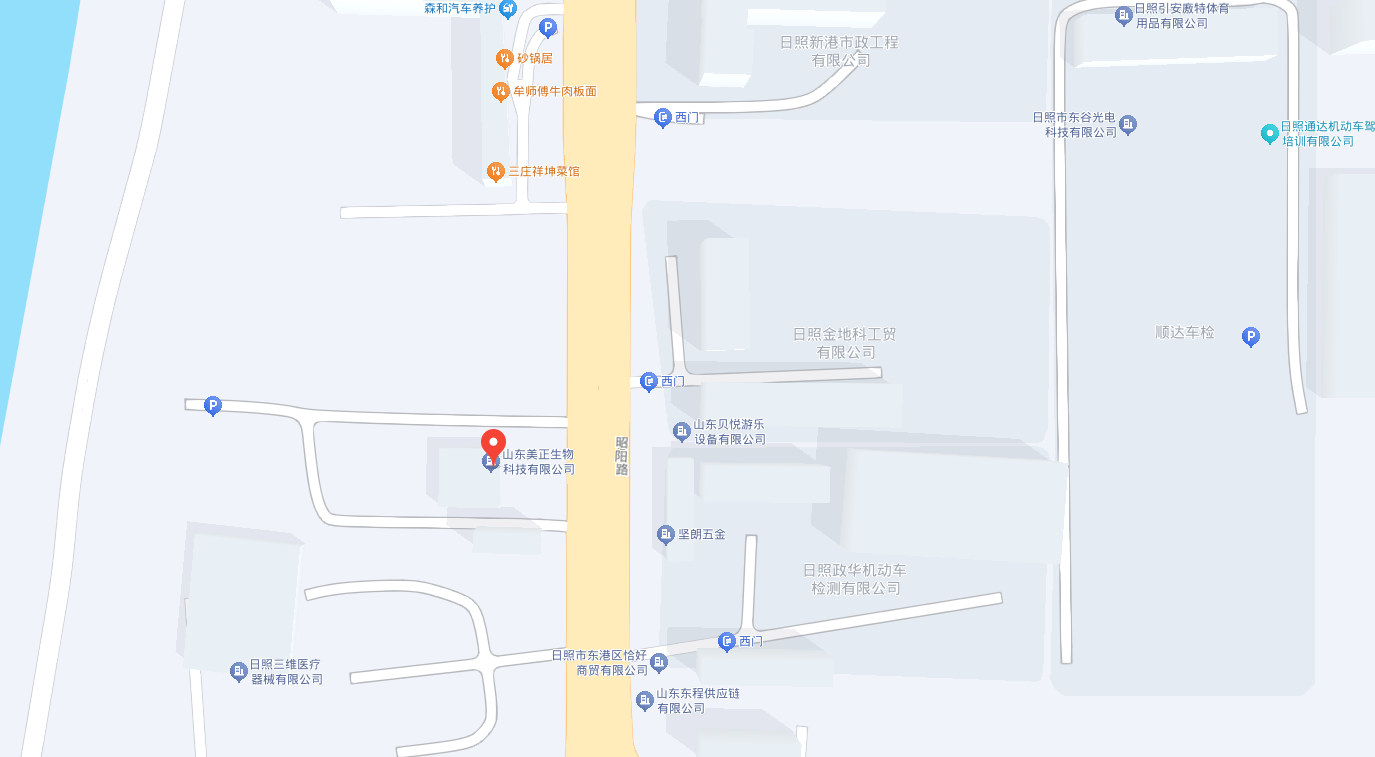The image size is (1375, 757).
Task: Open the 日照引安廒特体育用品有限公司 marker
Action: (1123, 15)
